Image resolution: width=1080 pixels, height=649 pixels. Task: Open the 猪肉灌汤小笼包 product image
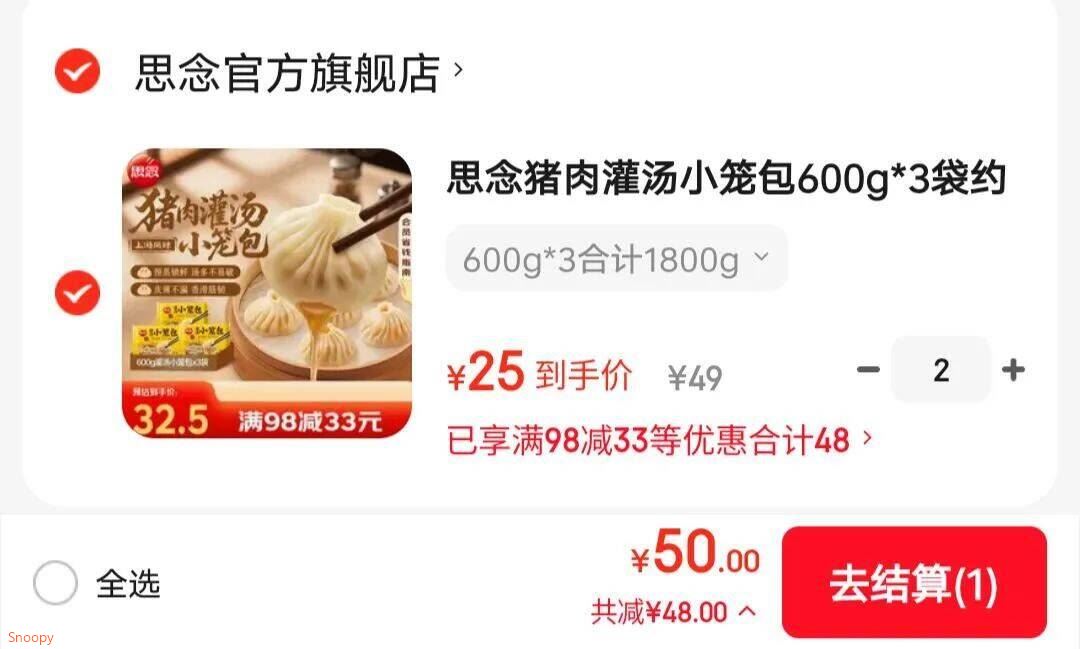(x=267, y=293)
